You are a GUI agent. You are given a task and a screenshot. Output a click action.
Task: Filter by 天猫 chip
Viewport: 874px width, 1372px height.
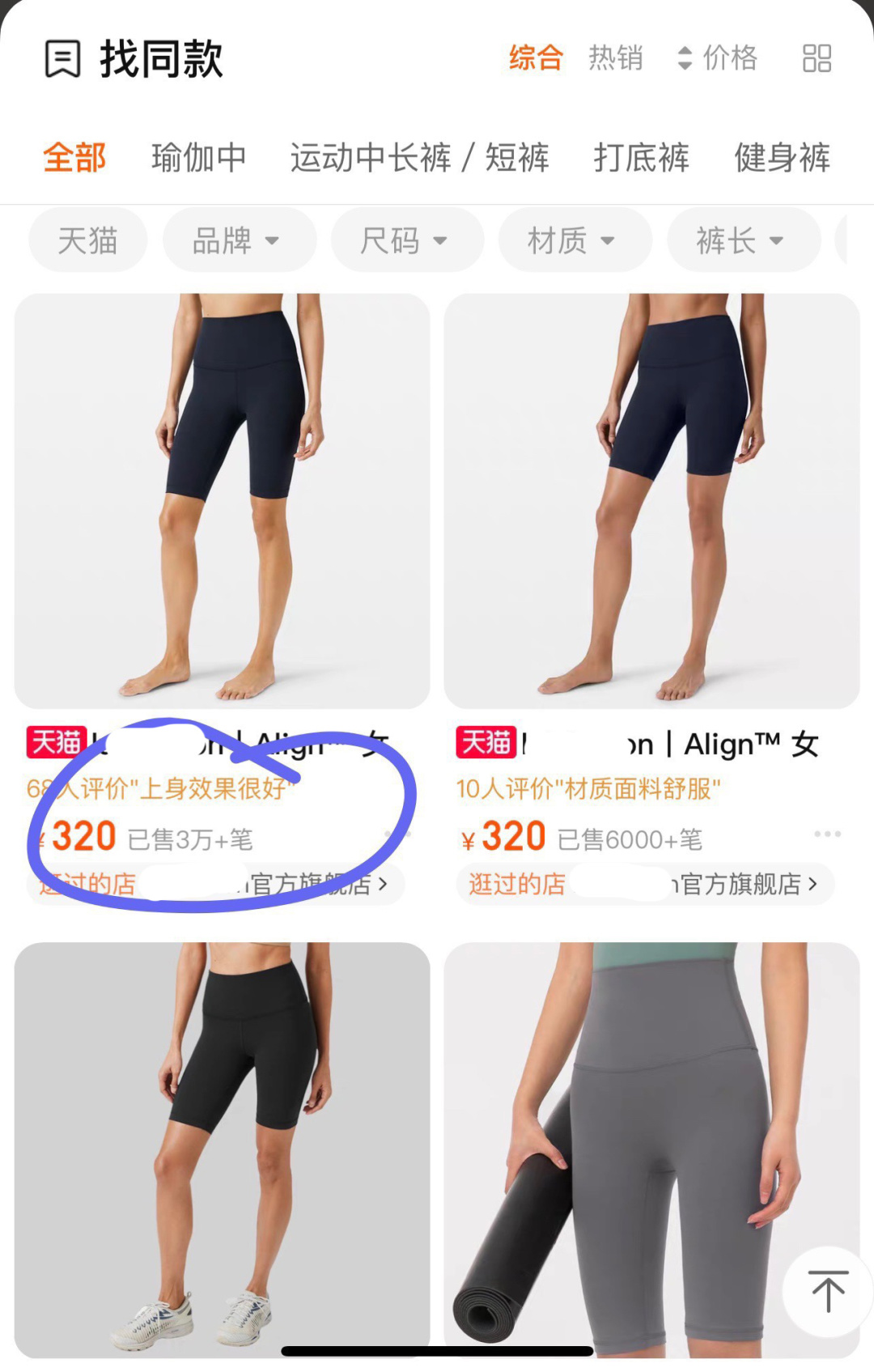[x=88, y=240]
